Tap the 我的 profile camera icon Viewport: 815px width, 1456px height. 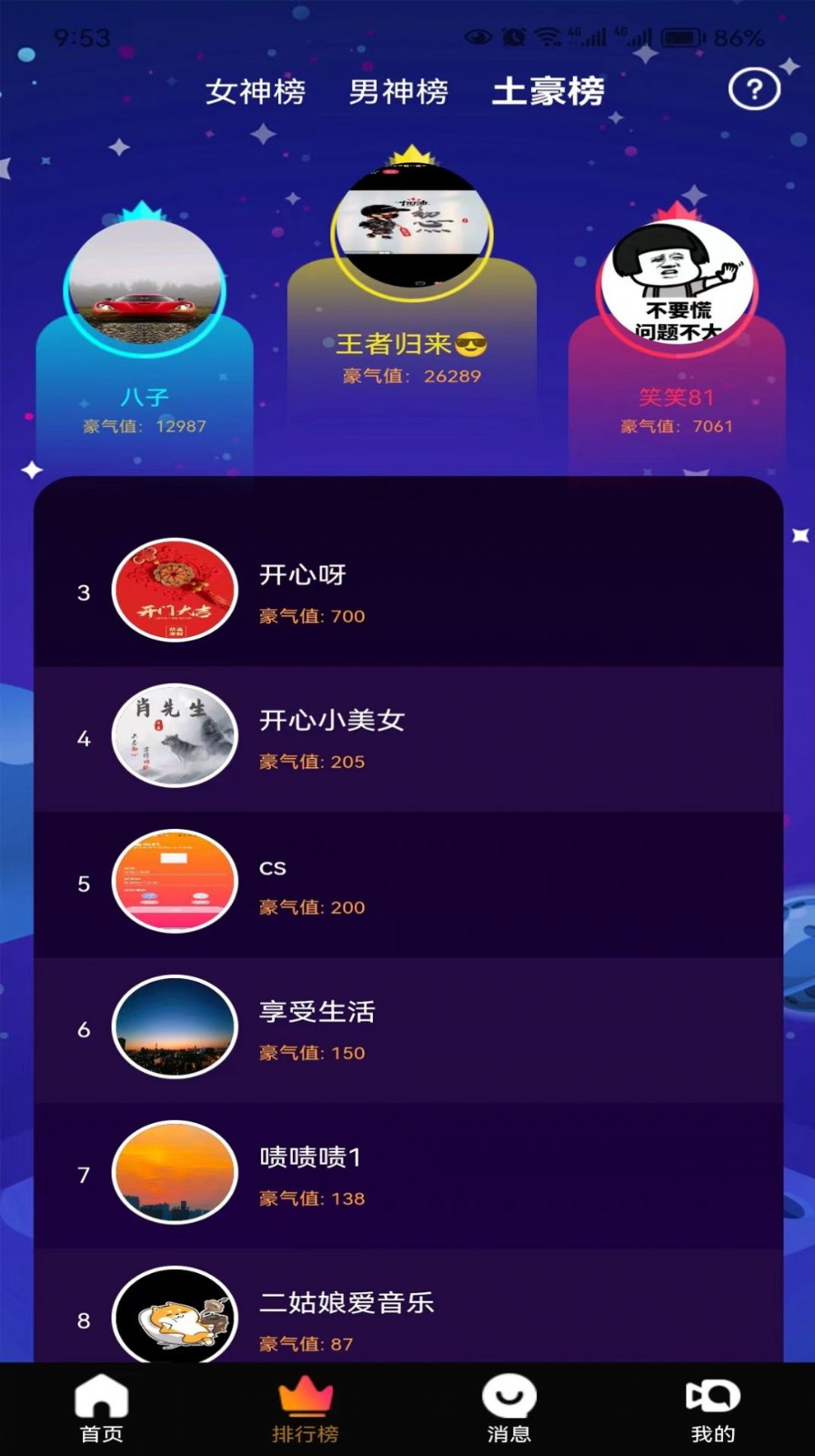point(713,1395)
